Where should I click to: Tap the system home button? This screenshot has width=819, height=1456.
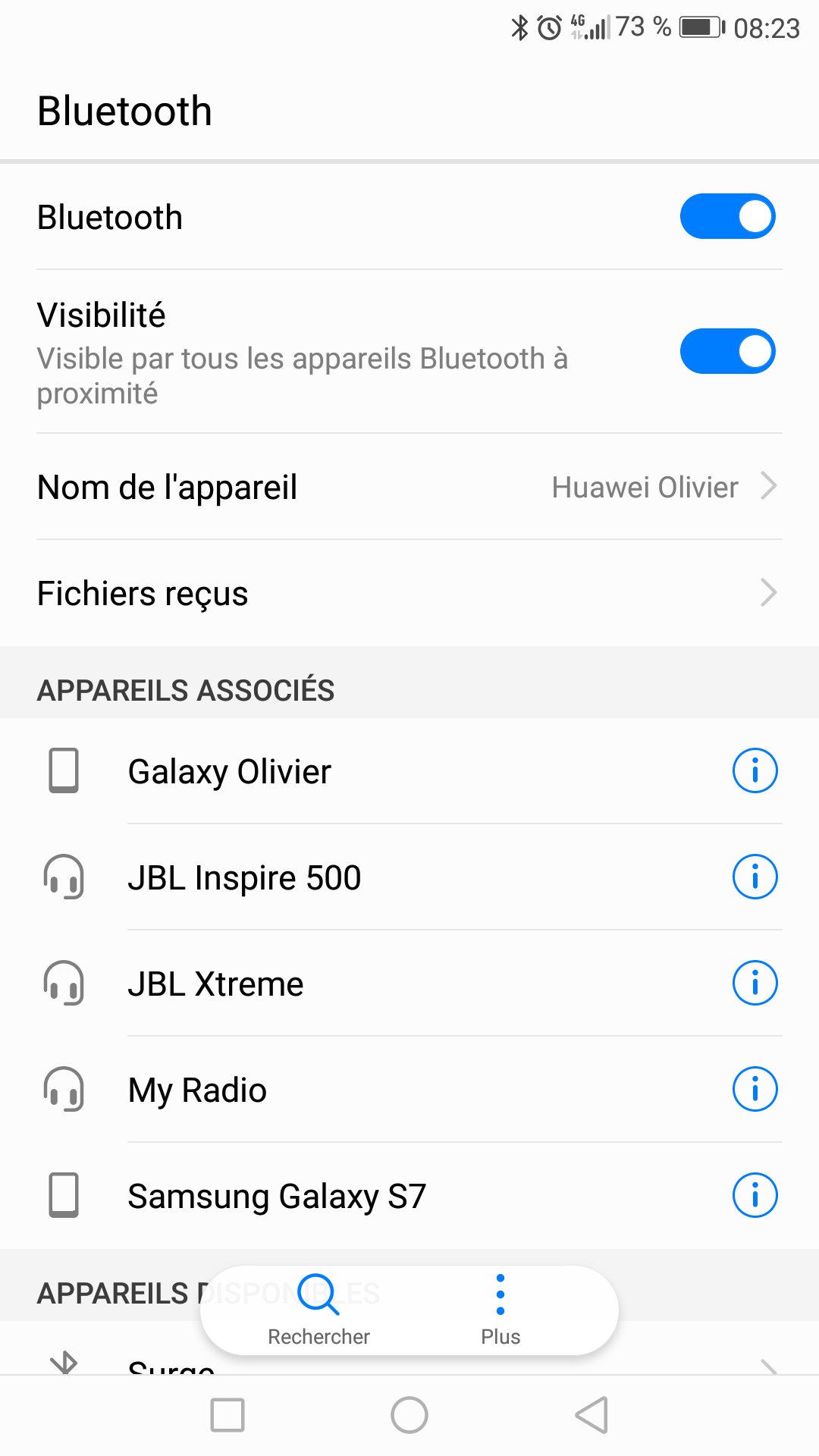coord(409,1415)
